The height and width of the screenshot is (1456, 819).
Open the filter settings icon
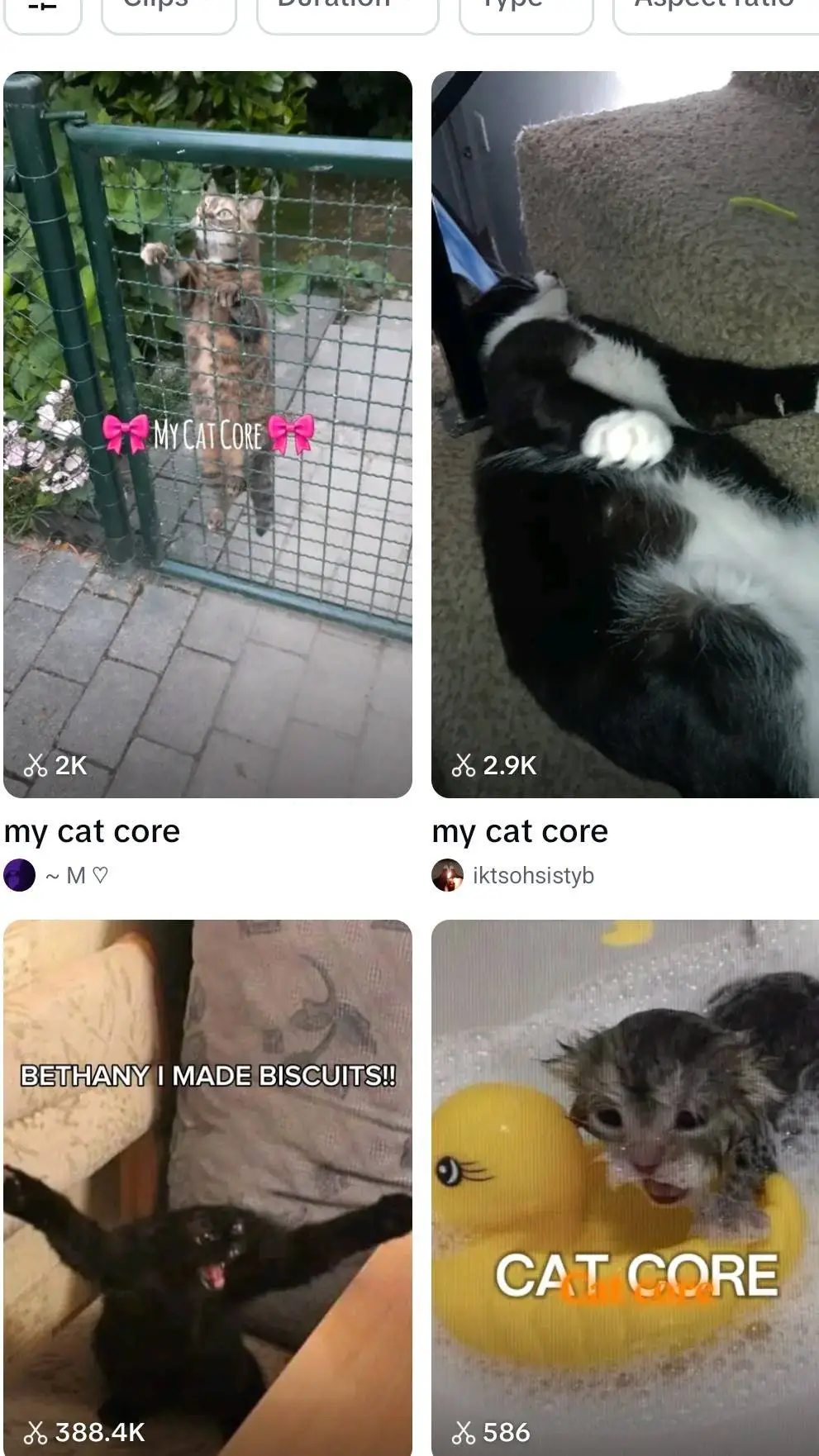point(42,12)
